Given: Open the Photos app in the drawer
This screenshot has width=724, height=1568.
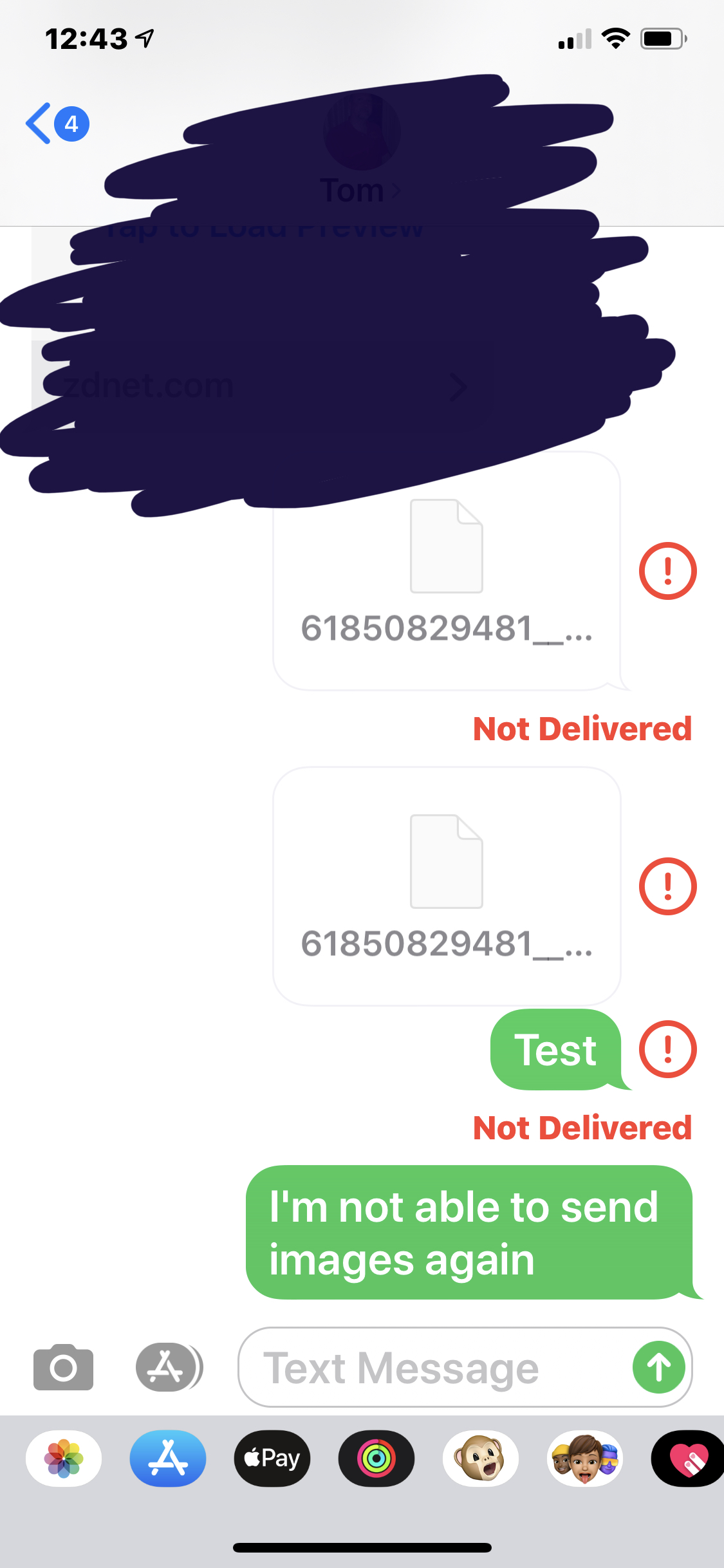Looking at the screenshot, I should (x=64, y=1459).
